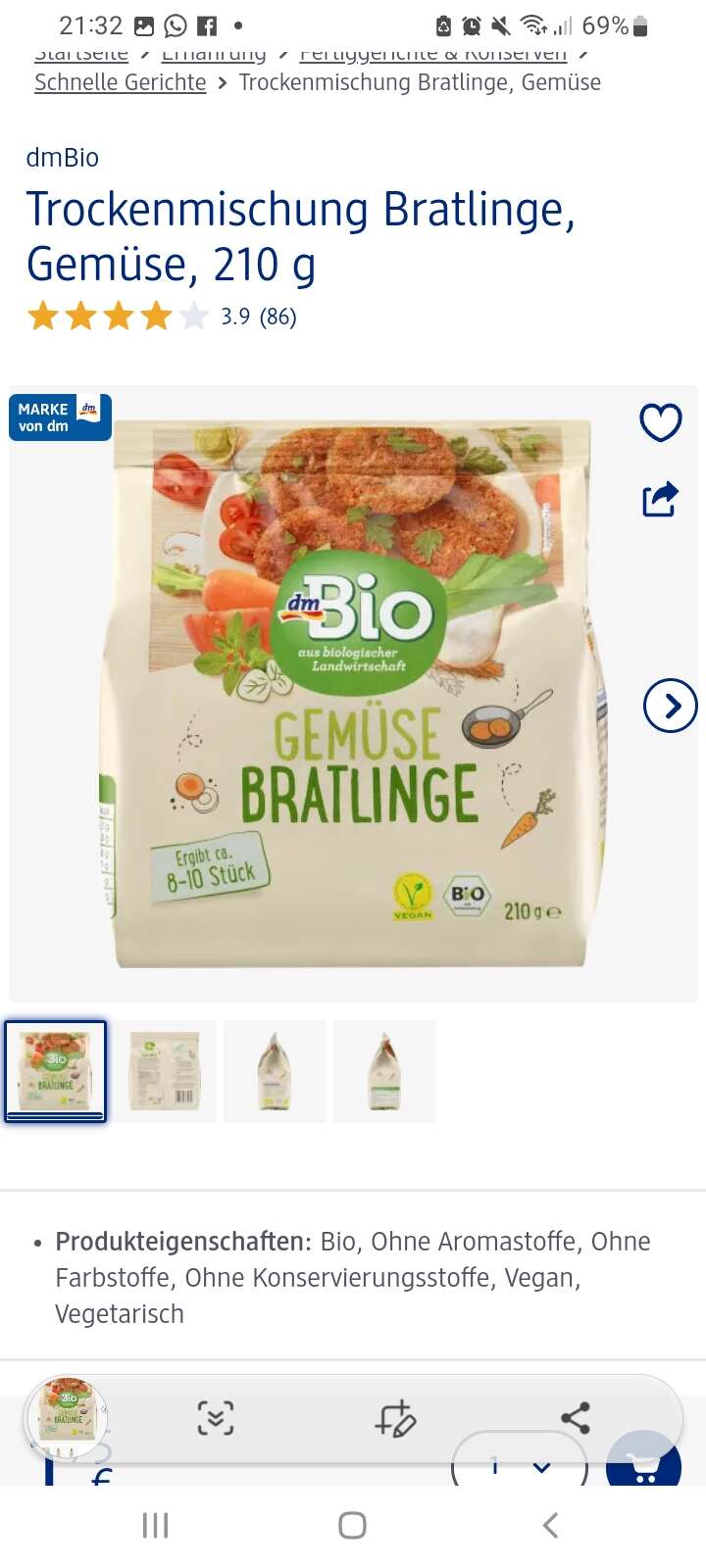Edit the screenshot with the crop-pencil icon
The height and width of the screenshot is (1568, 706).
point(395,1418)
